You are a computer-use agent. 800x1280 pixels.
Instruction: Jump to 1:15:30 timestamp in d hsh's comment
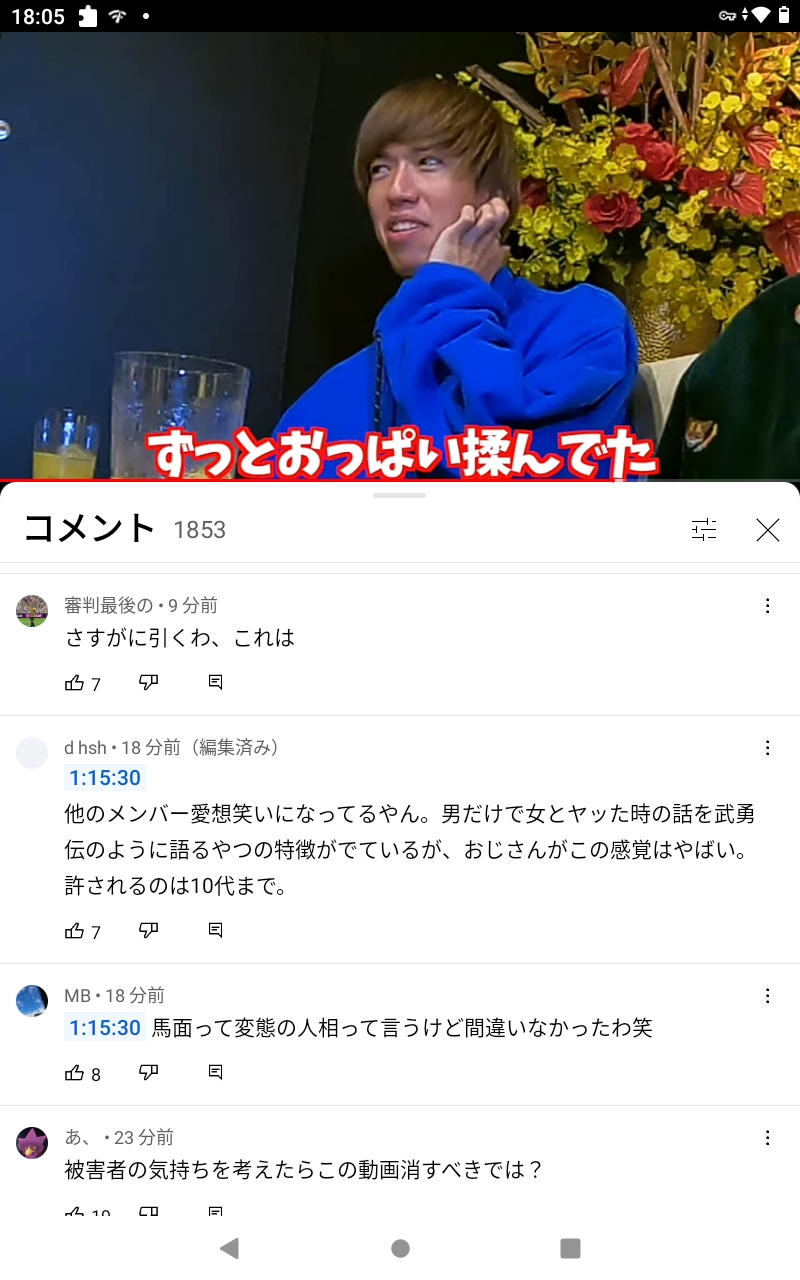[x=105, y=778]
